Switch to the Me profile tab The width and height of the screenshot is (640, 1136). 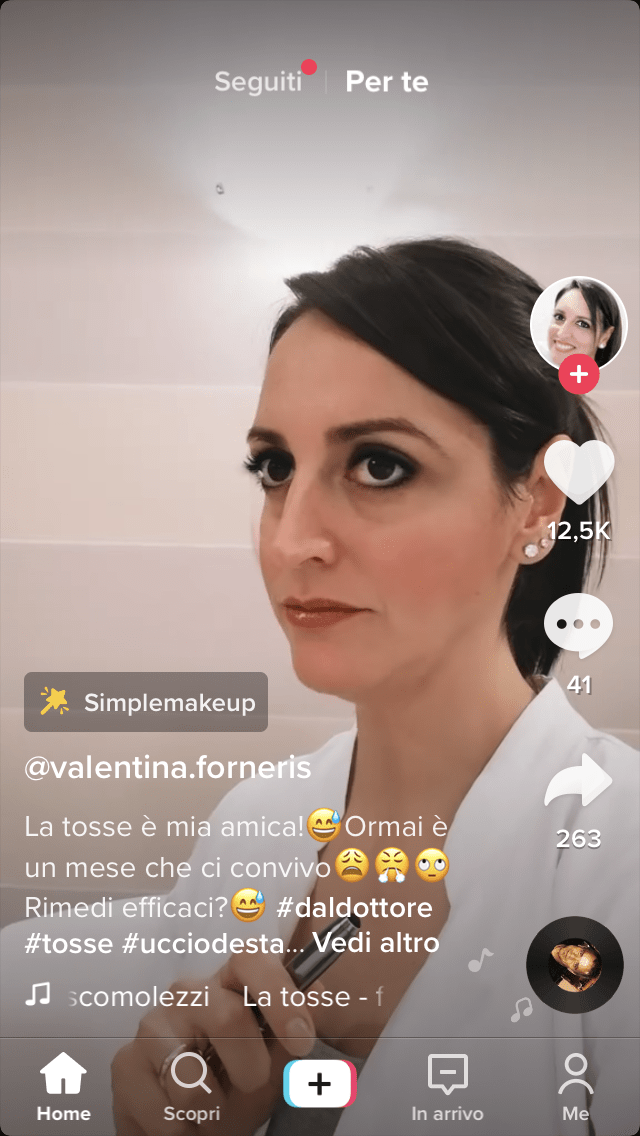(575, 1087)
